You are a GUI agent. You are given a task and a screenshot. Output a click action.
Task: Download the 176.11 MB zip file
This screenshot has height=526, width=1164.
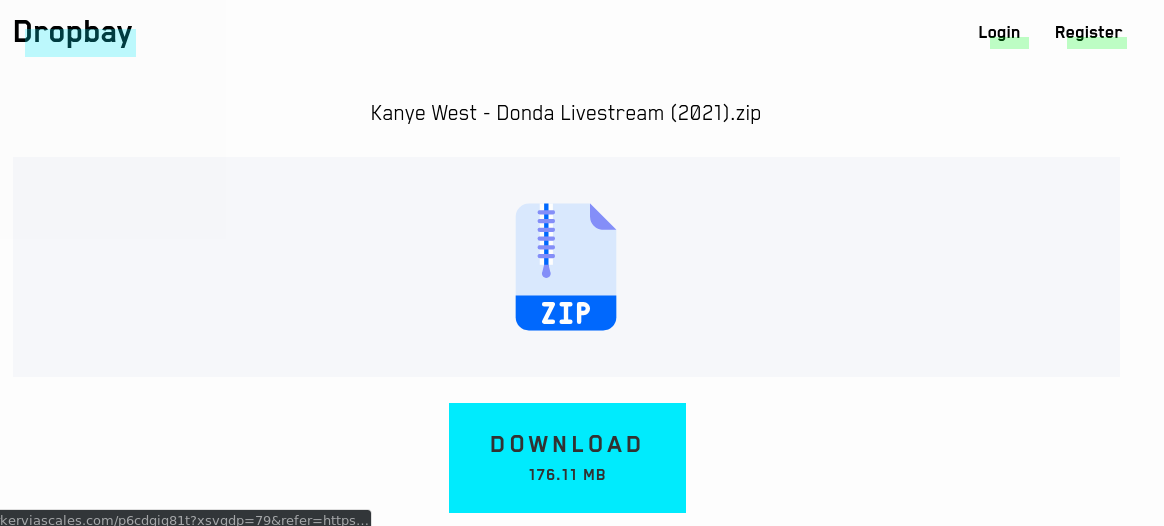(567, 457)
